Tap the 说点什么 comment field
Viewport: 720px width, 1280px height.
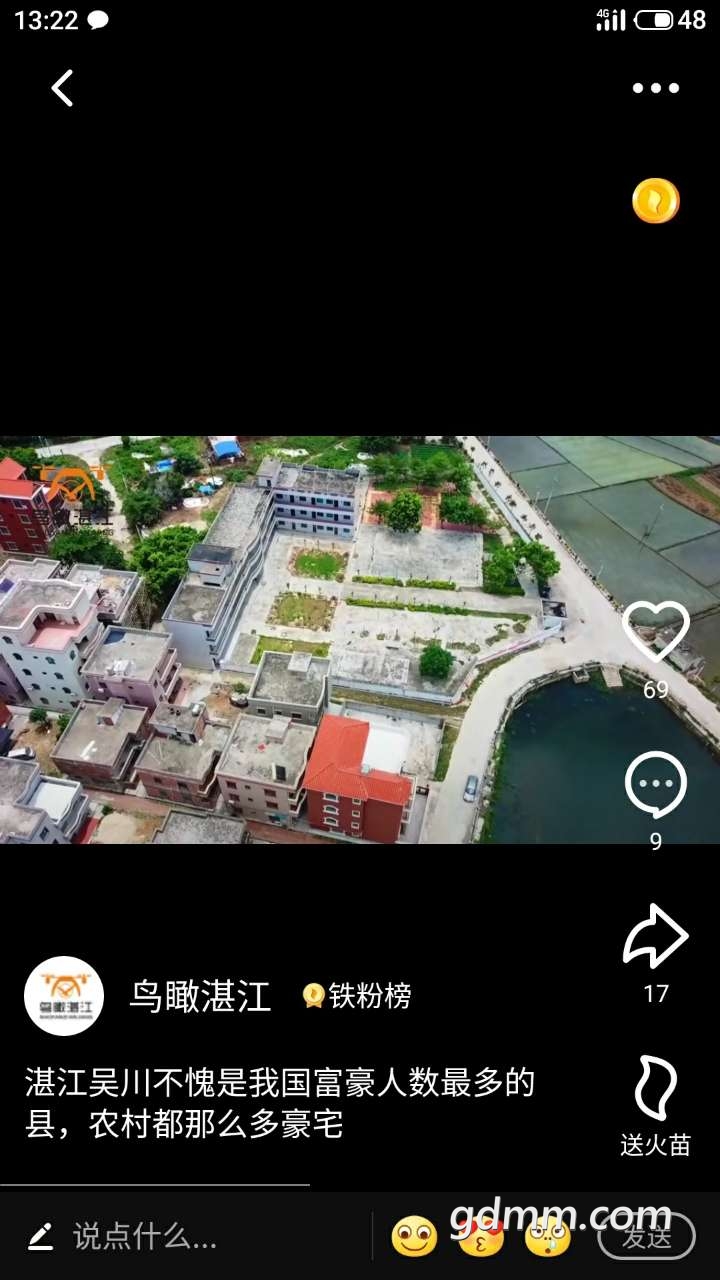point(145,1237)
